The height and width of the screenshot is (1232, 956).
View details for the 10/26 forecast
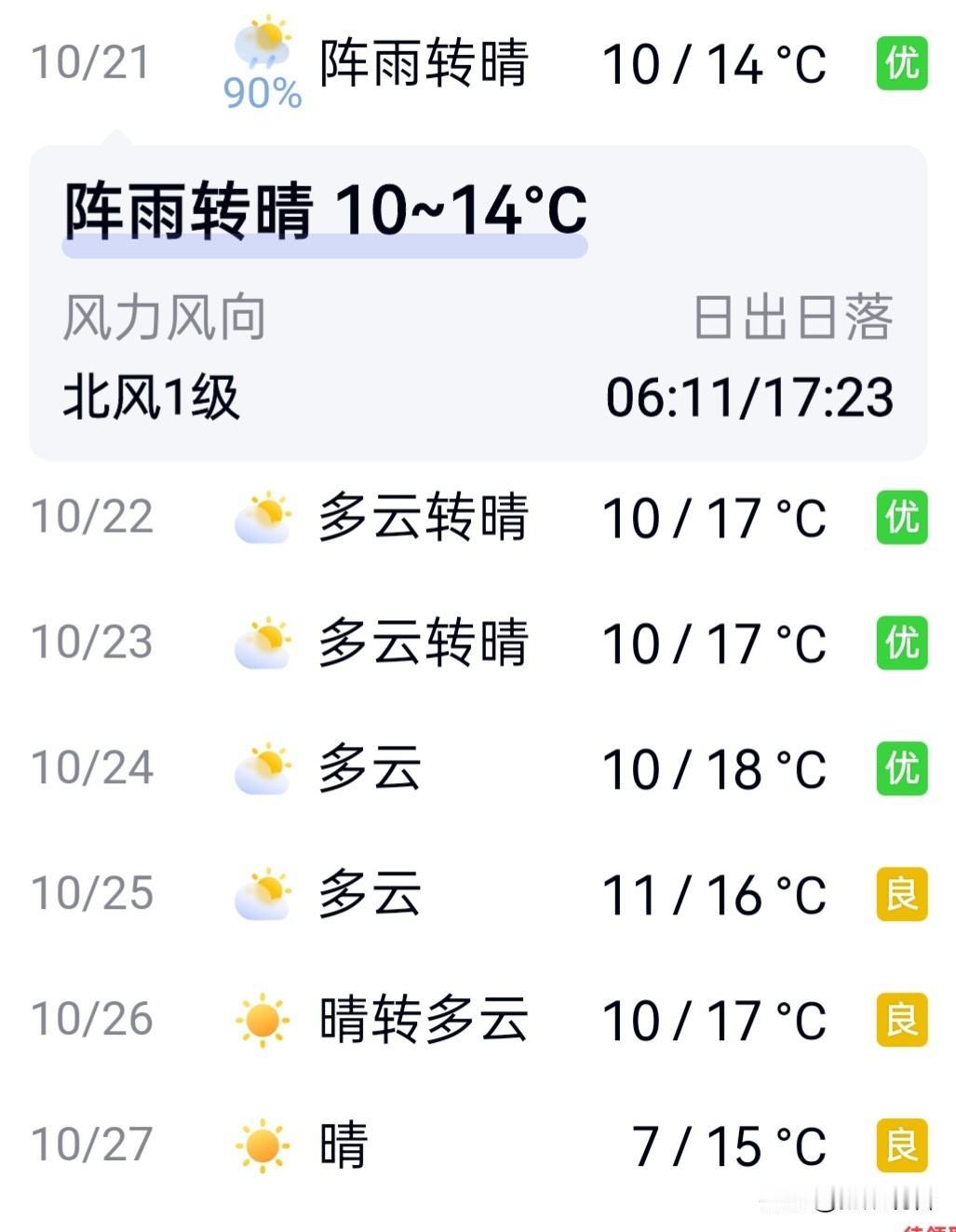[x=478, y=1020]
